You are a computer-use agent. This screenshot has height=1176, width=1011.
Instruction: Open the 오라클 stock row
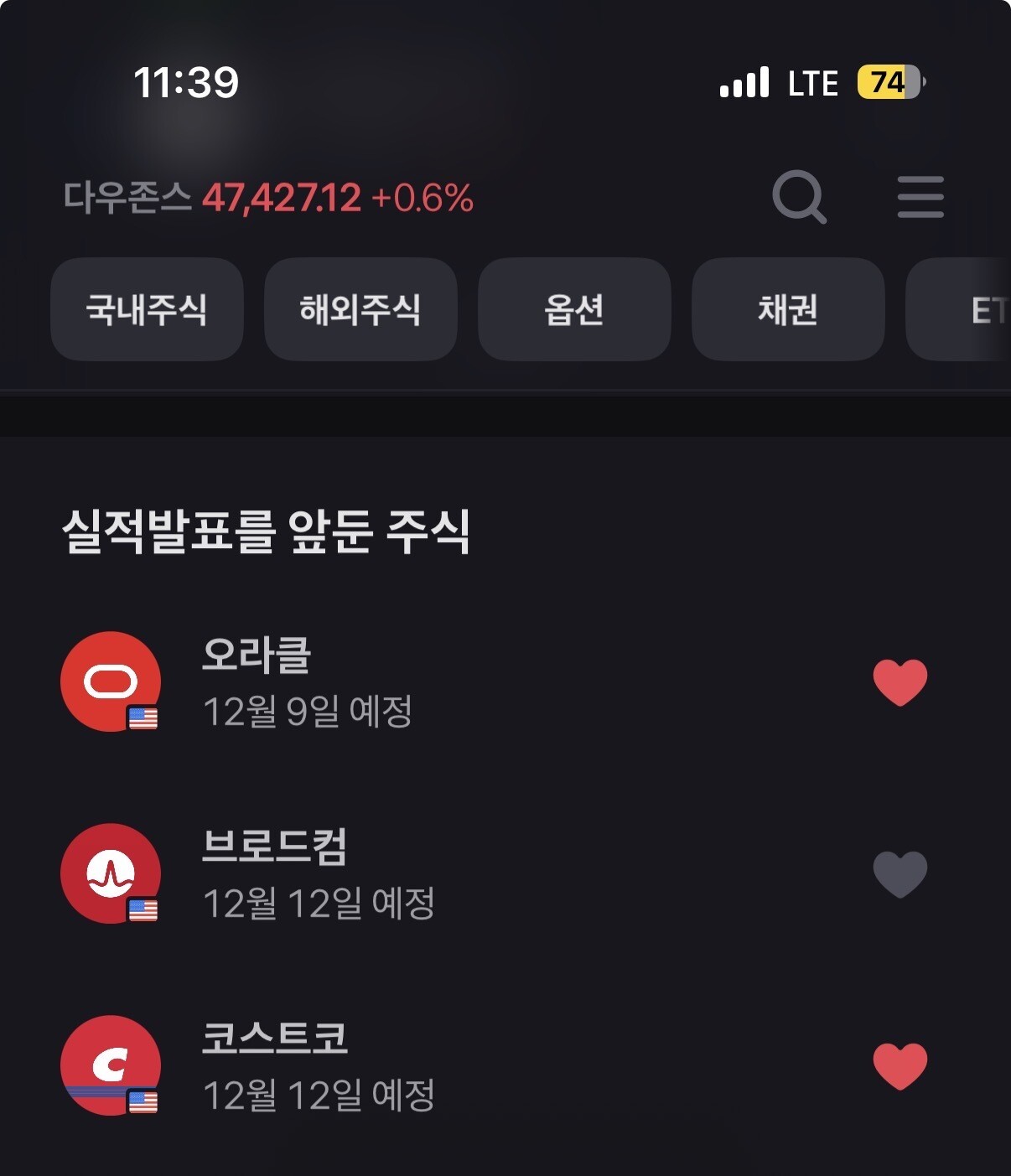(x=505, y=681)
